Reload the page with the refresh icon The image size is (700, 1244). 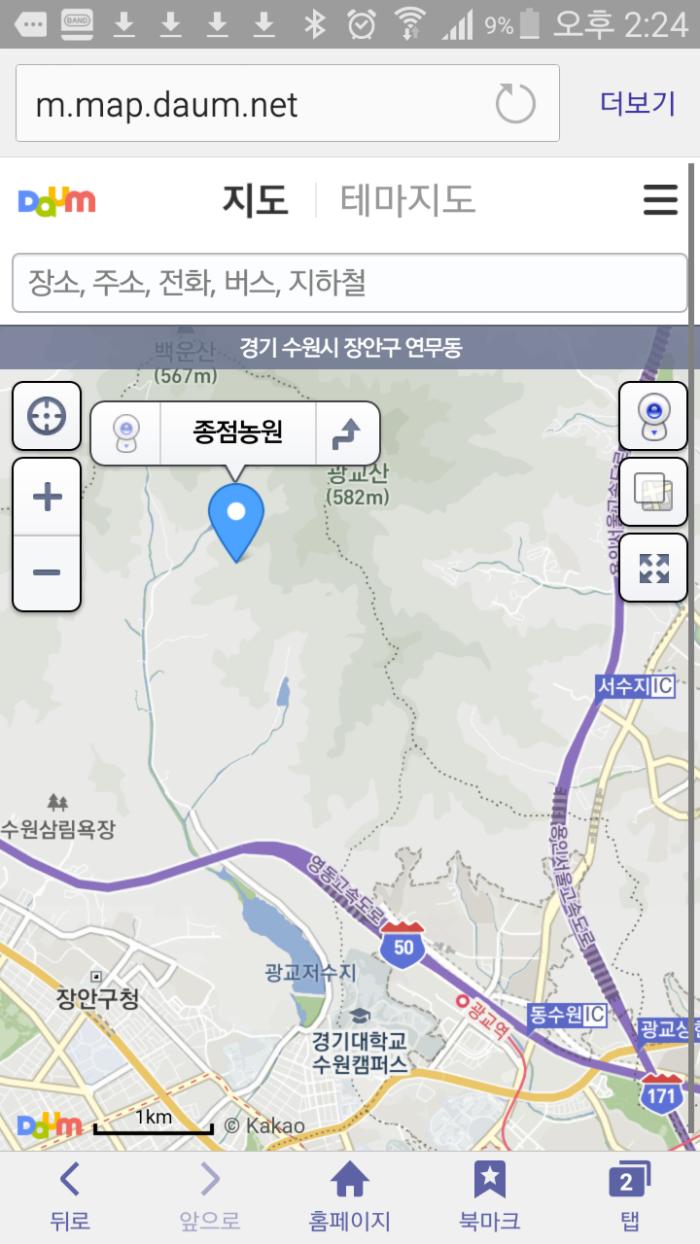516,104
